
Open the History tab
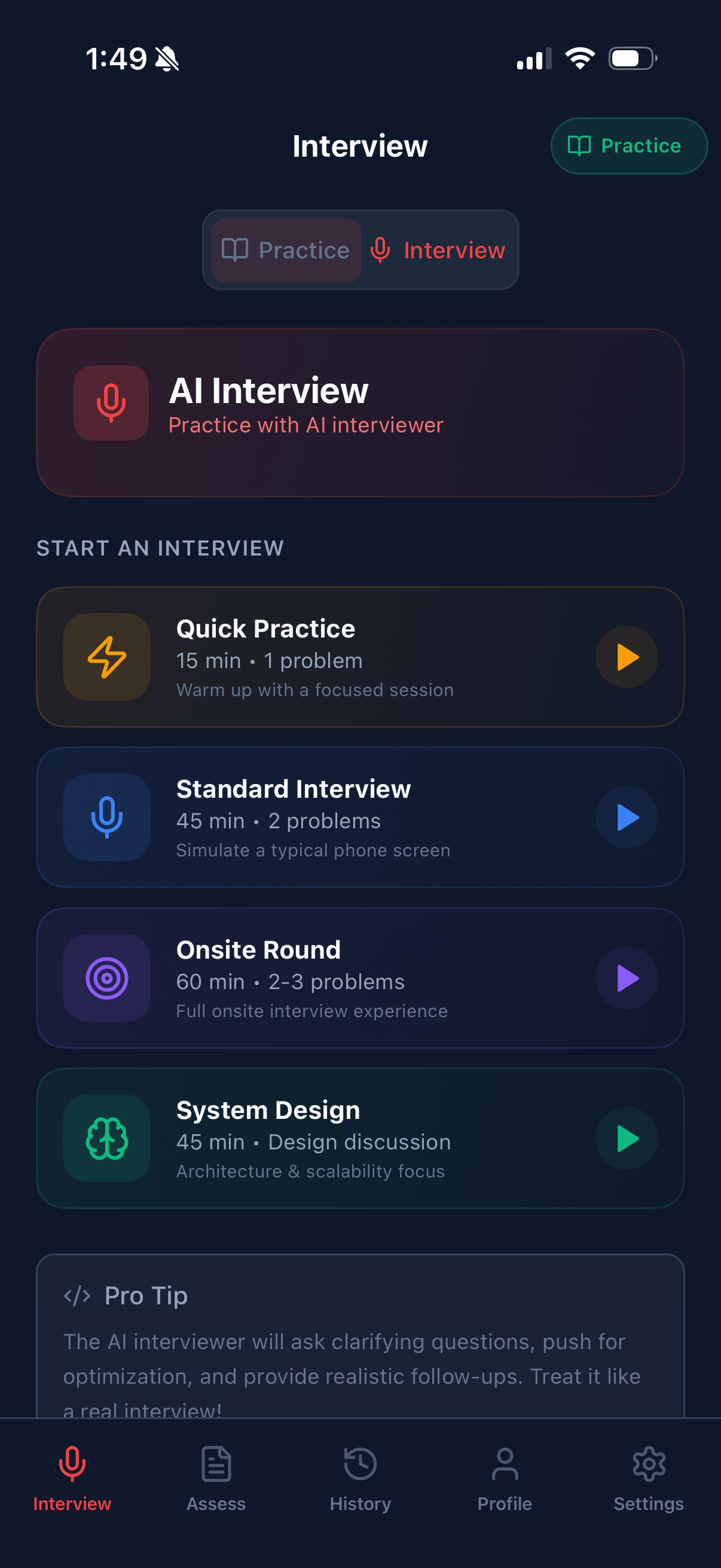click(x=360, y=1479)
